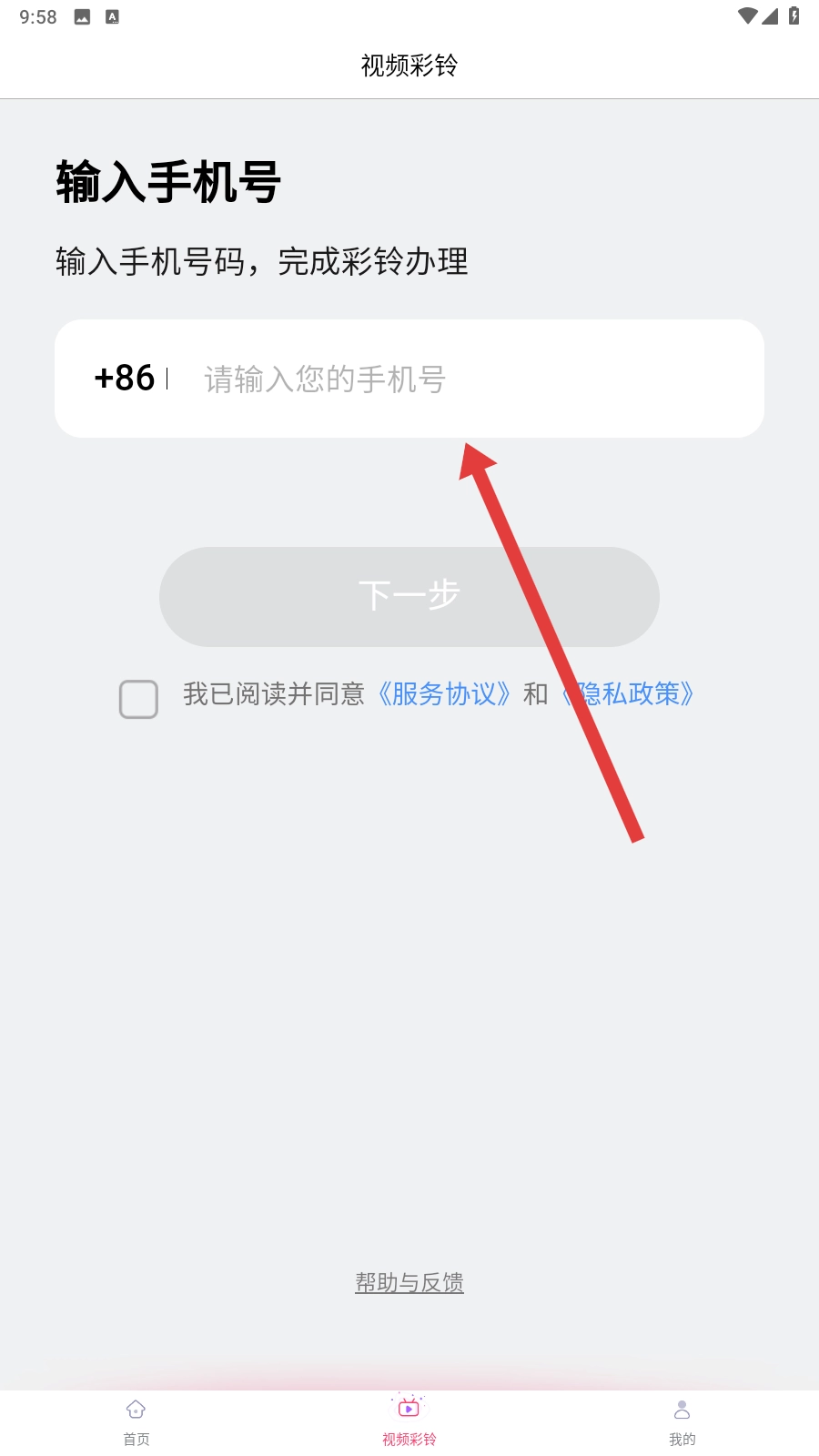Open 帮助与反馈 link
The height and width of the screenshot is (1456, 819).
(x=409, y=1282)
